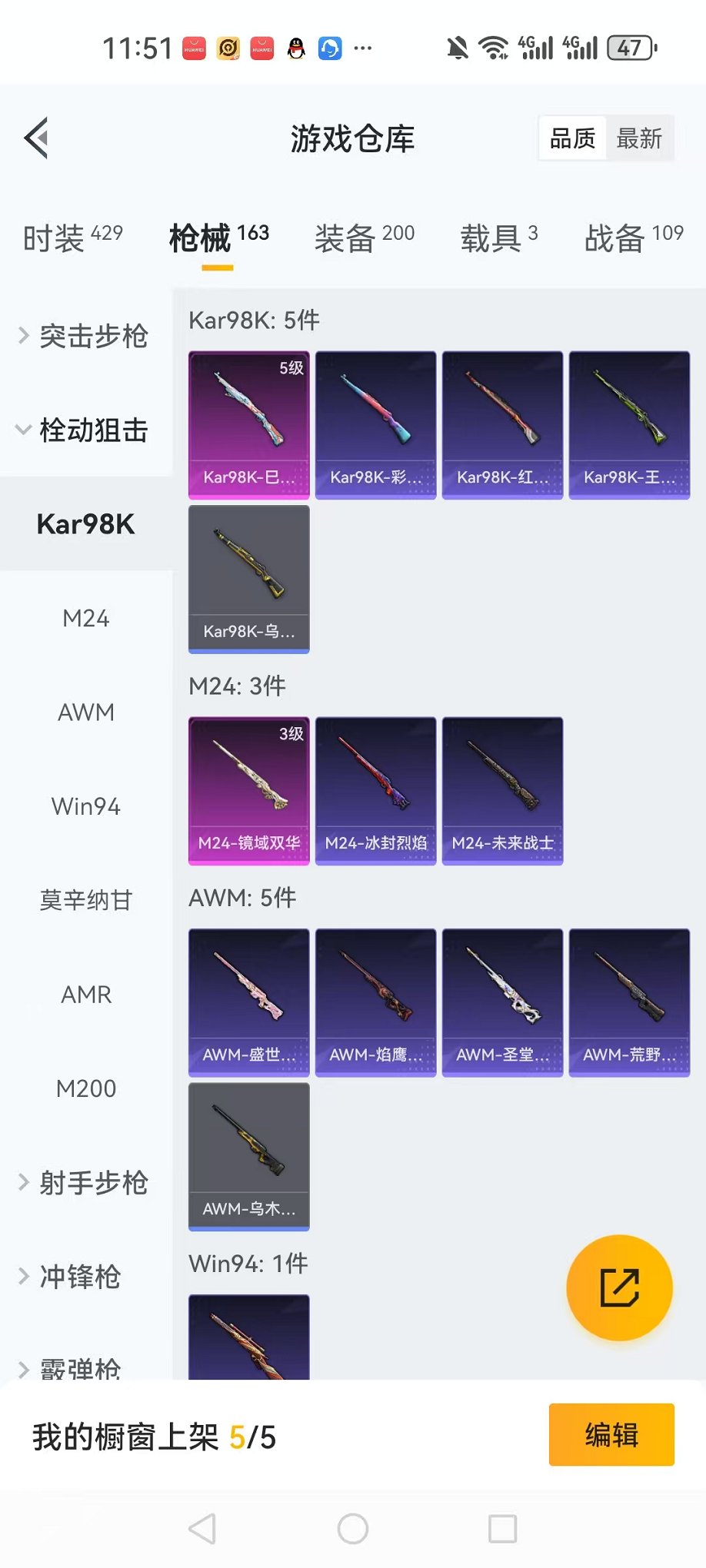This screenshot has height=1568, width=706.
Task: Switch to the 时装 tab
Action: coord(72,238)
